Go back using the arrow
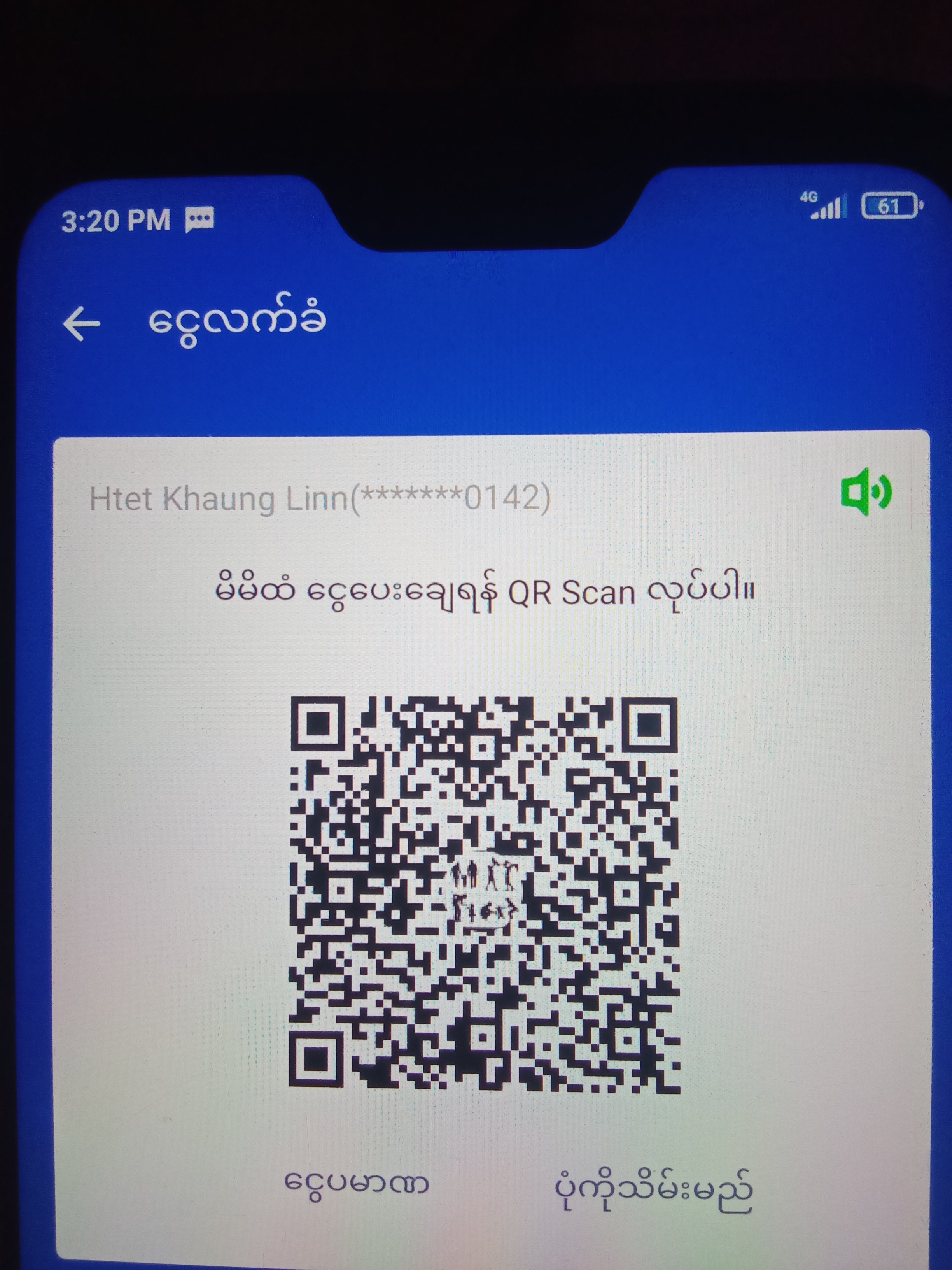 tap(82, 323)
